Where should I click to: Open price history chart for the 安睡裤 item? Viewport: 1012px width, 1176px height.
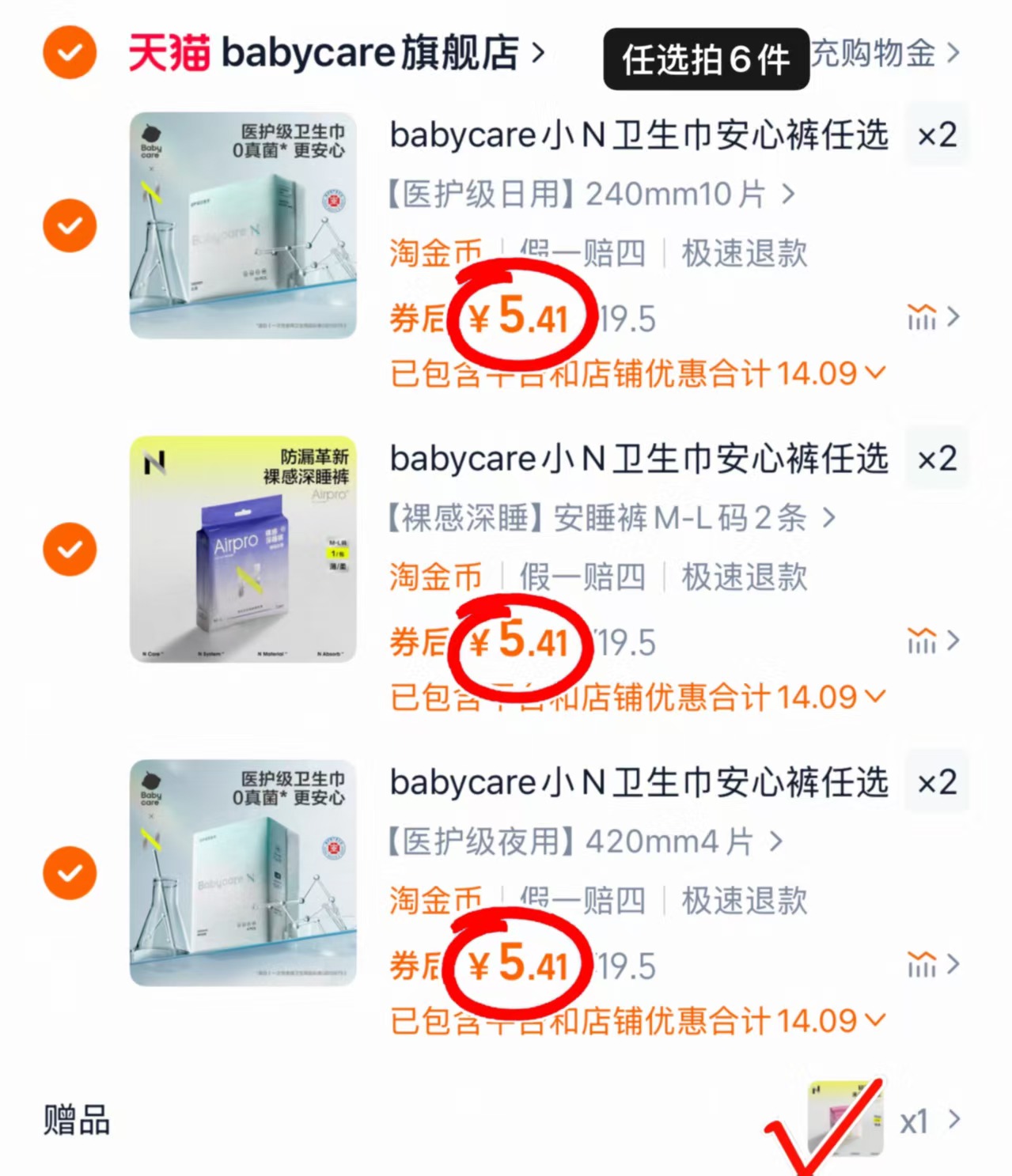click(924, 641)
